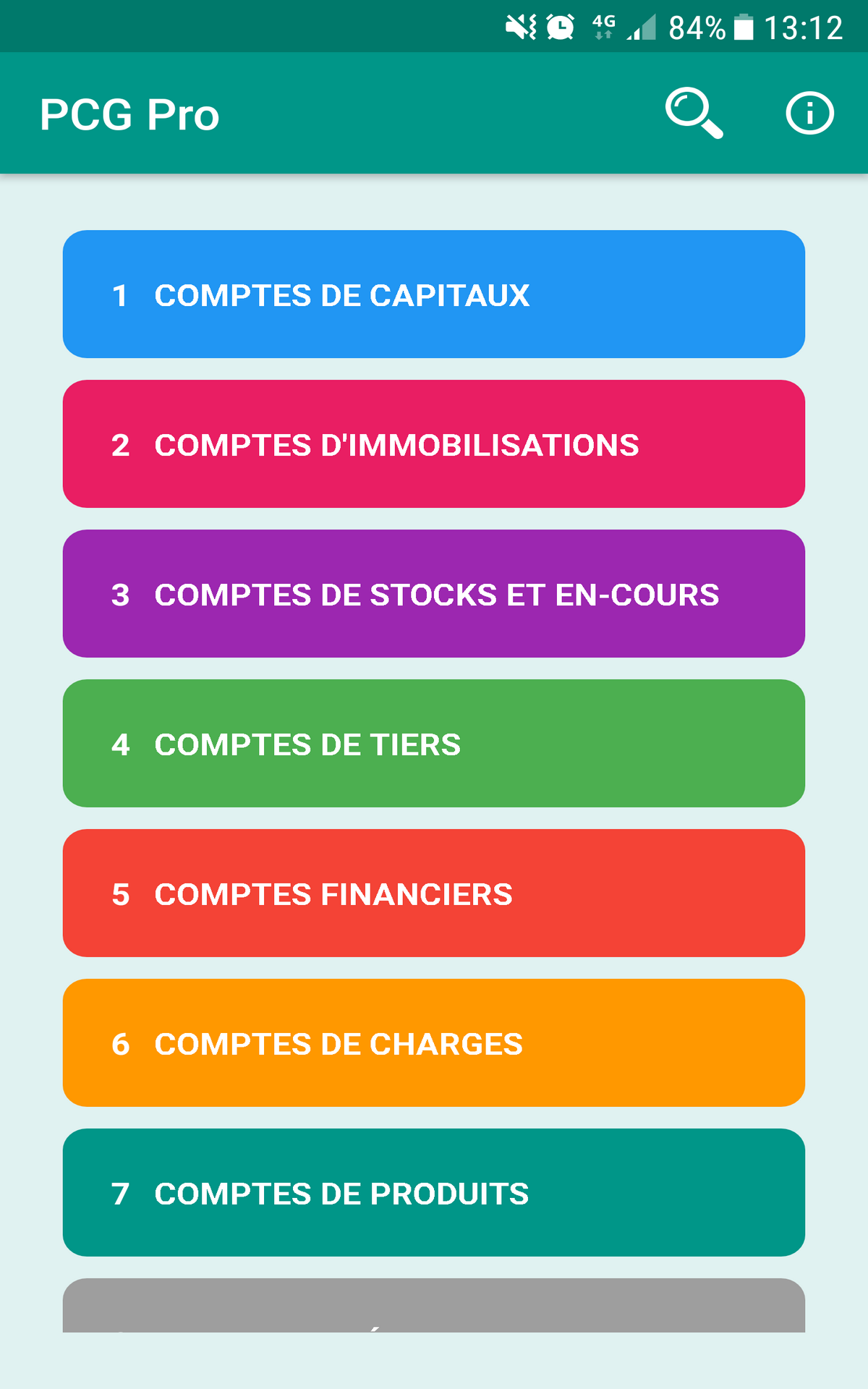Open Comptes d'Immobilisations
Image resolution: width=868 pixels, height=1389 pixels.
tap(434, 443)
